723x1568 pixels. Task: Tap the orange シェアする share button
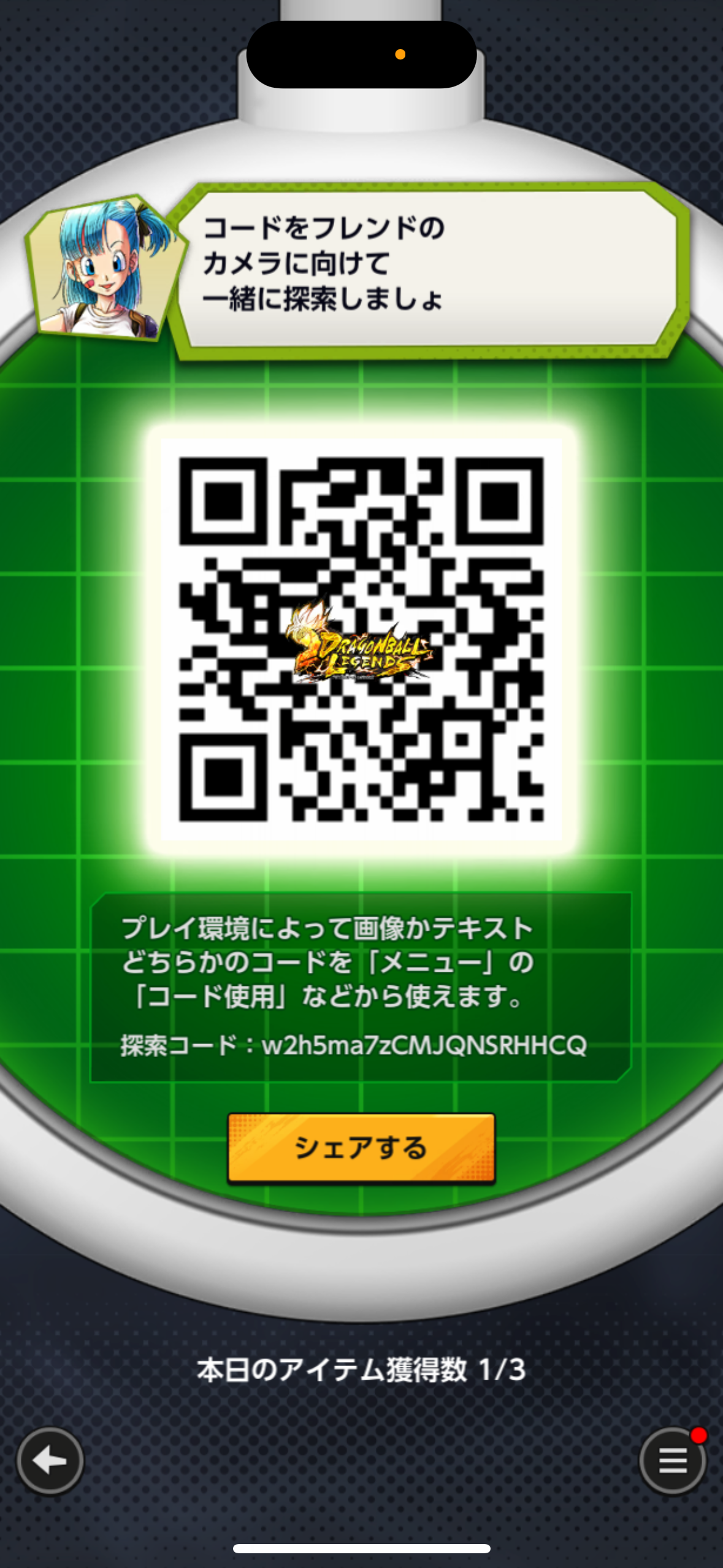(x=361, y=1148)
